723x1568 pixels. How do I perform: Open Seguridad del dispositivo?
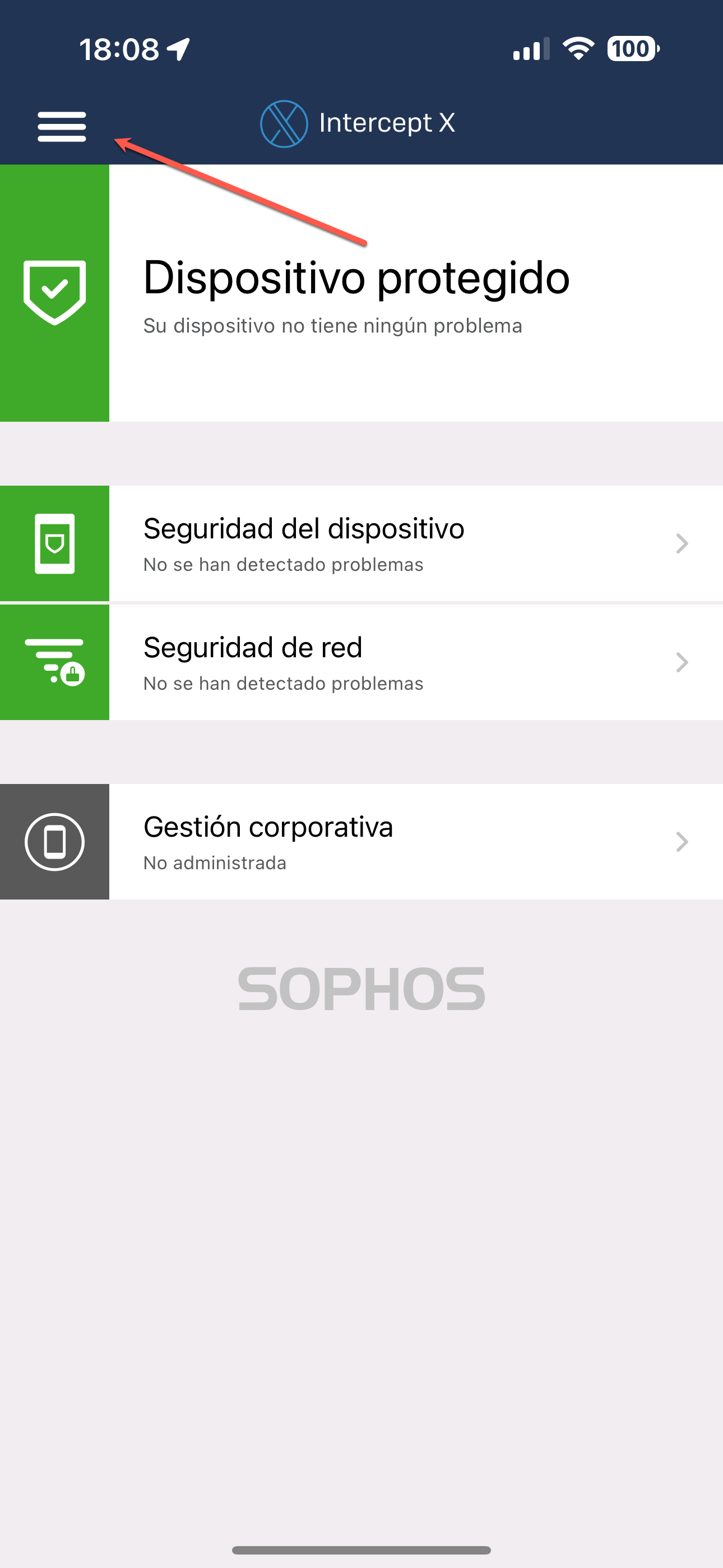click(361, 543)
